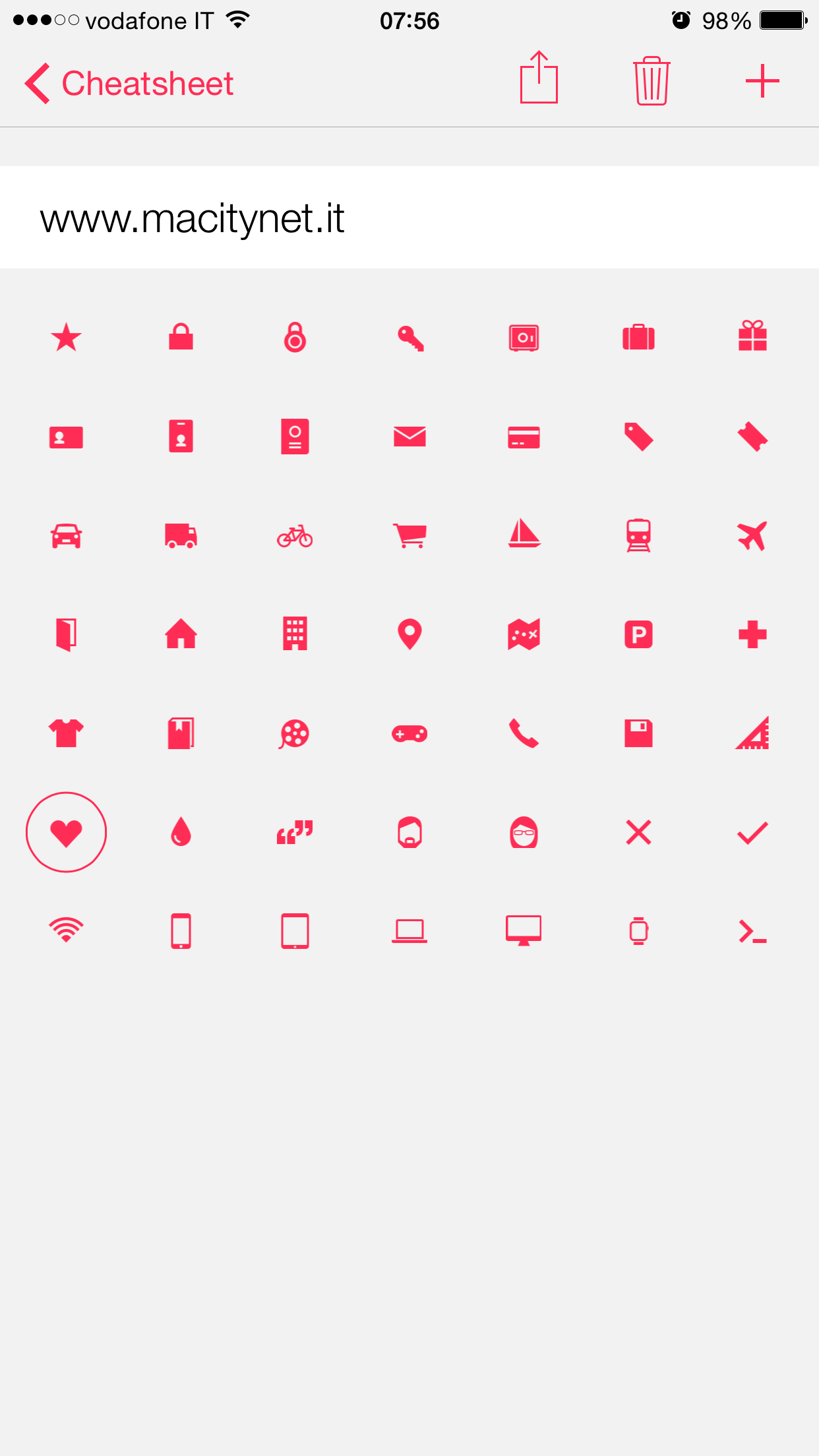Edit the www.macitynet.it text field
Viewport: 819px width, 1456px height.
[x=409, y=218]
